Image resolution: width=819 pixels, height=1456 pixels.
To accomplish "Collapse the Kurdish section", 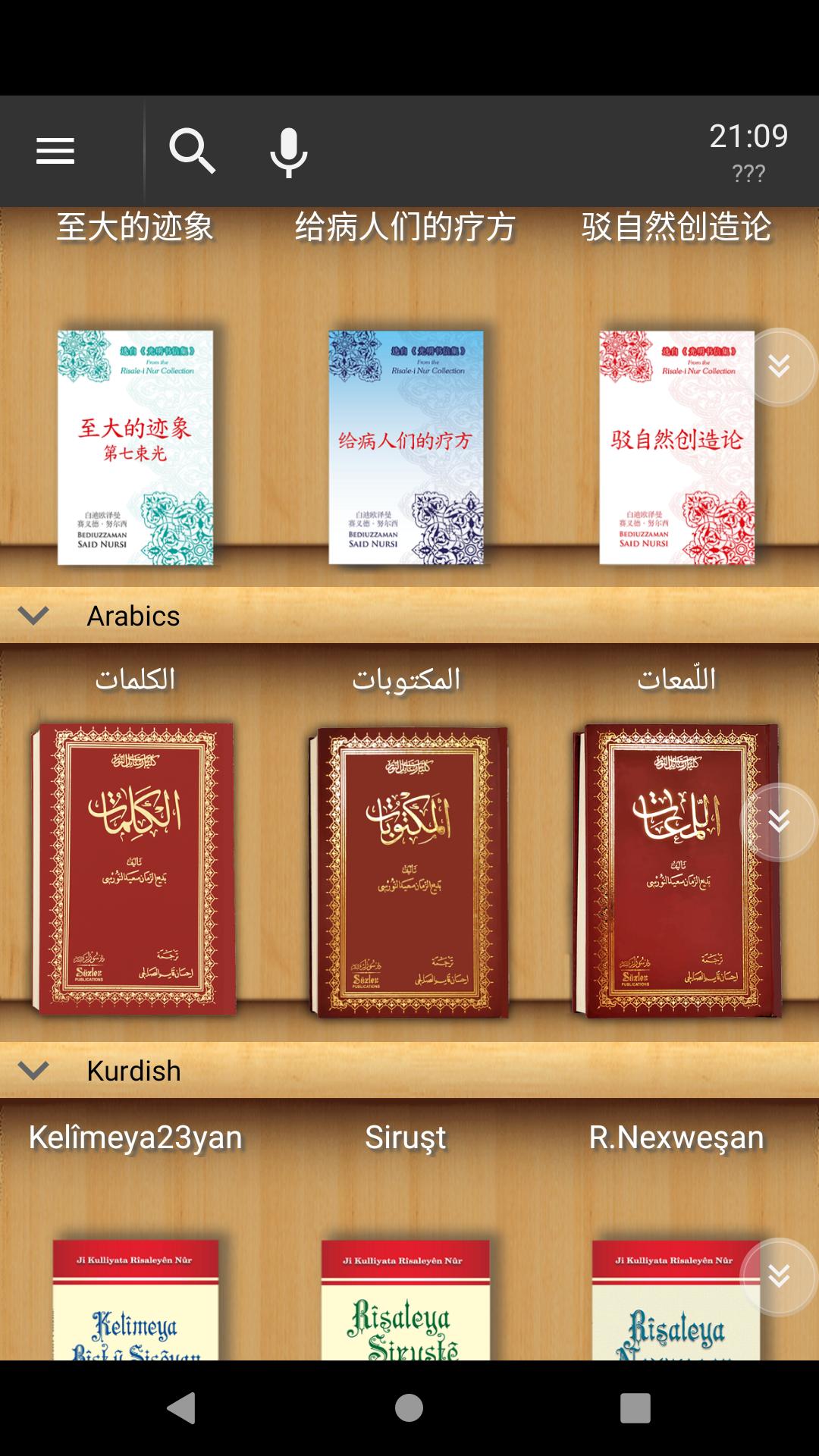I will (x=33, y=1070).
